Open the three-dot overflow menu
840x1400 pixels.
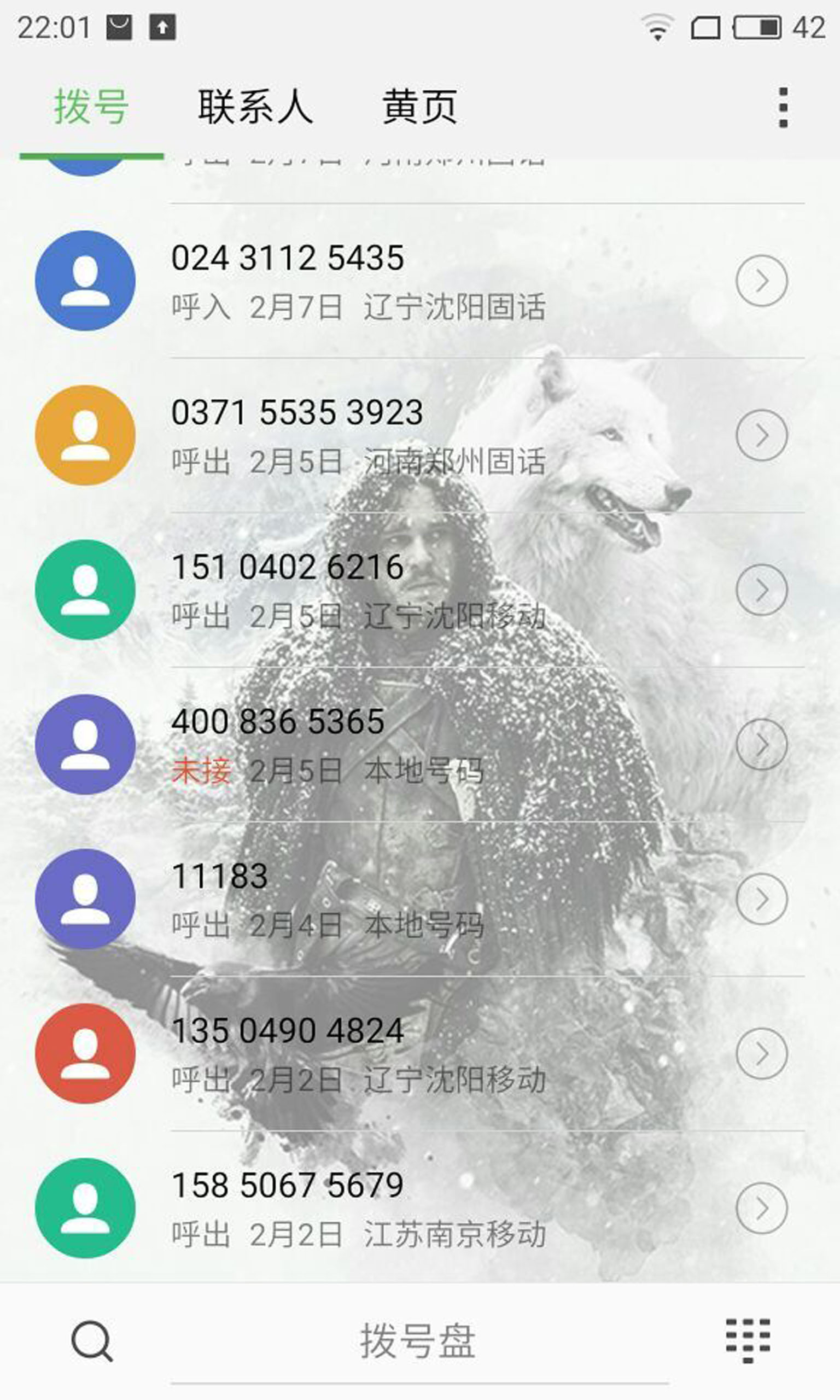783,108
